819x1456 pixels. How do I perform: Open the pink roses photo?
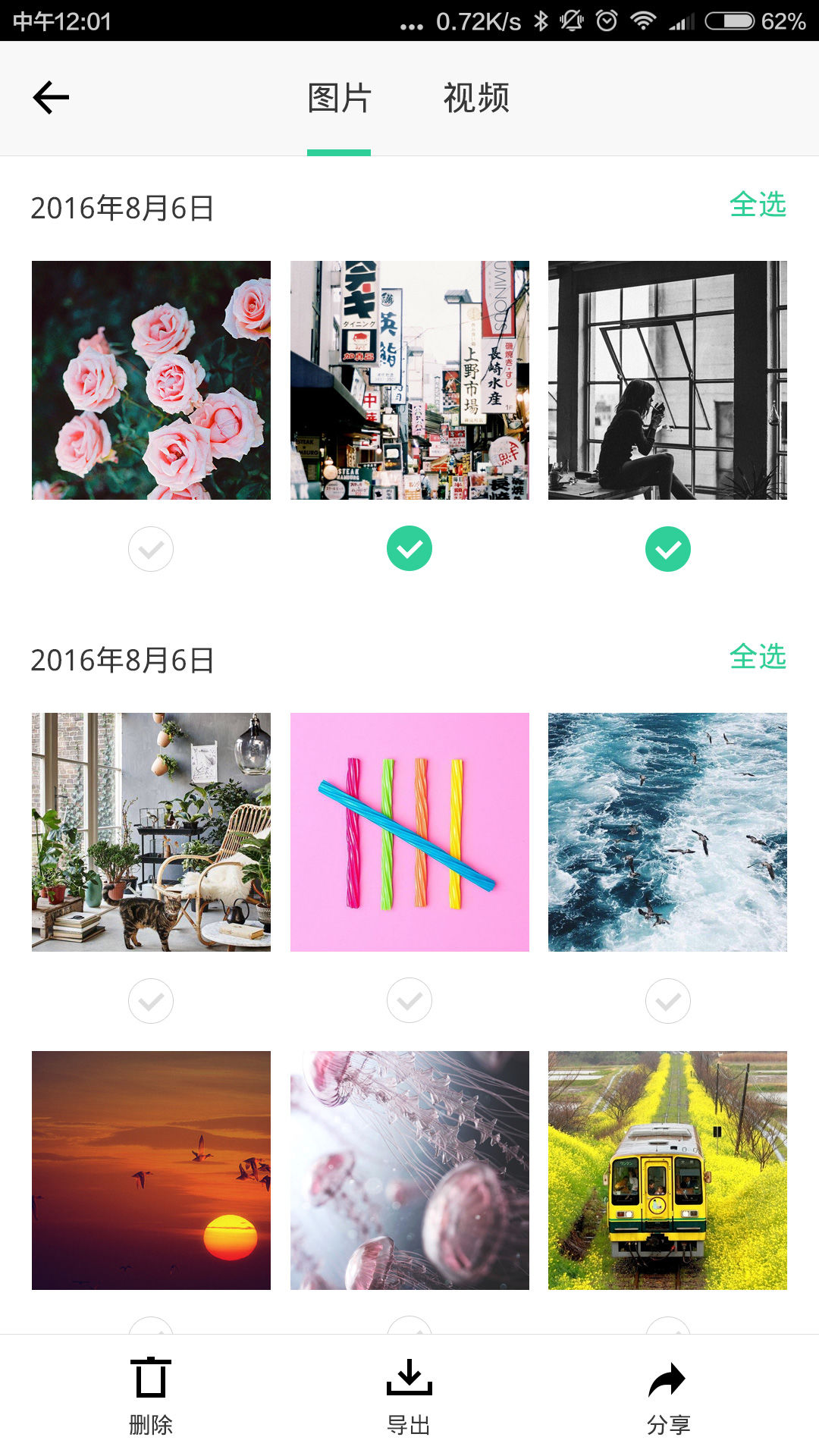pyautogui.click(x=151, y=380)
